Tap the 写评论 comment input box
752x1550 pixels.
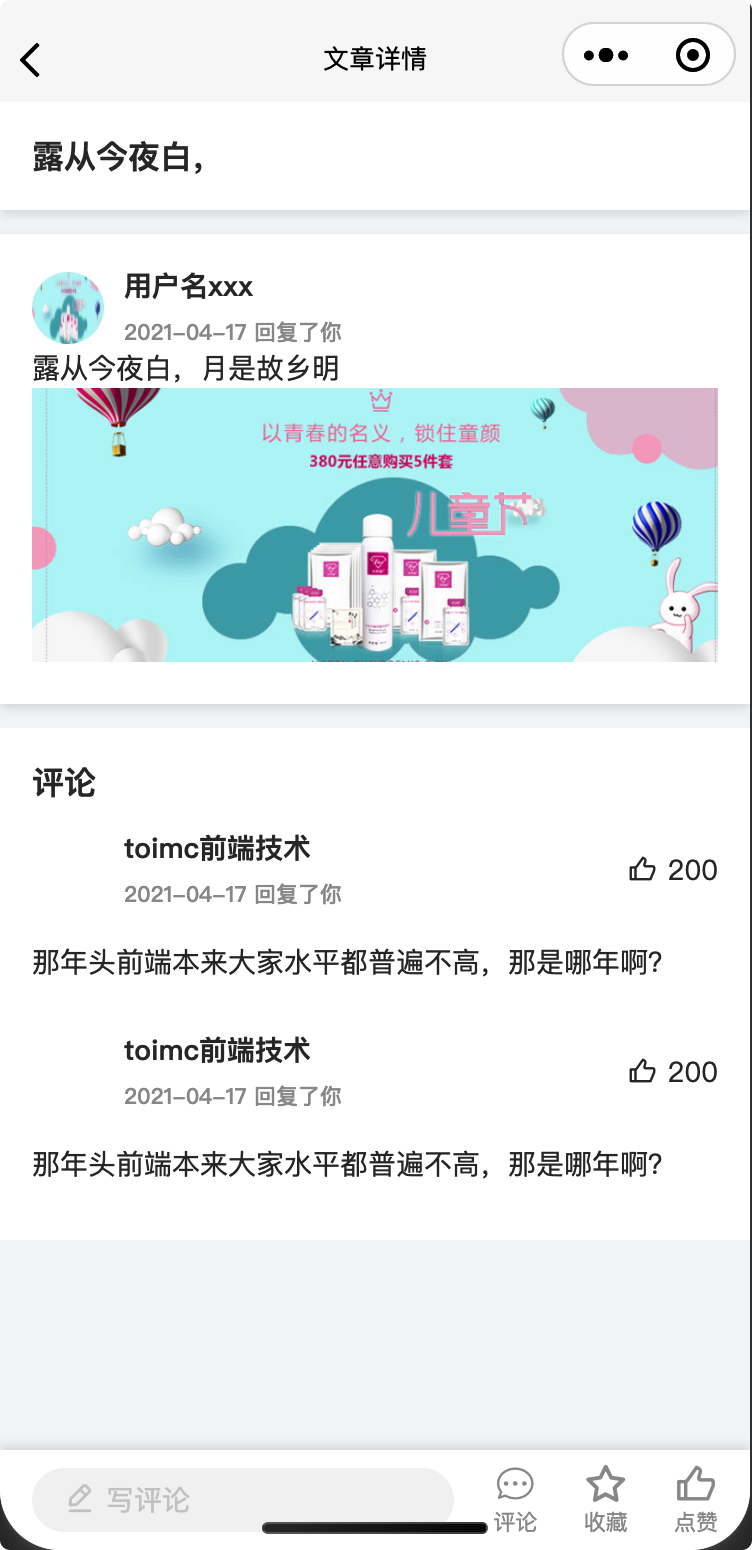tap(243, 1499)
